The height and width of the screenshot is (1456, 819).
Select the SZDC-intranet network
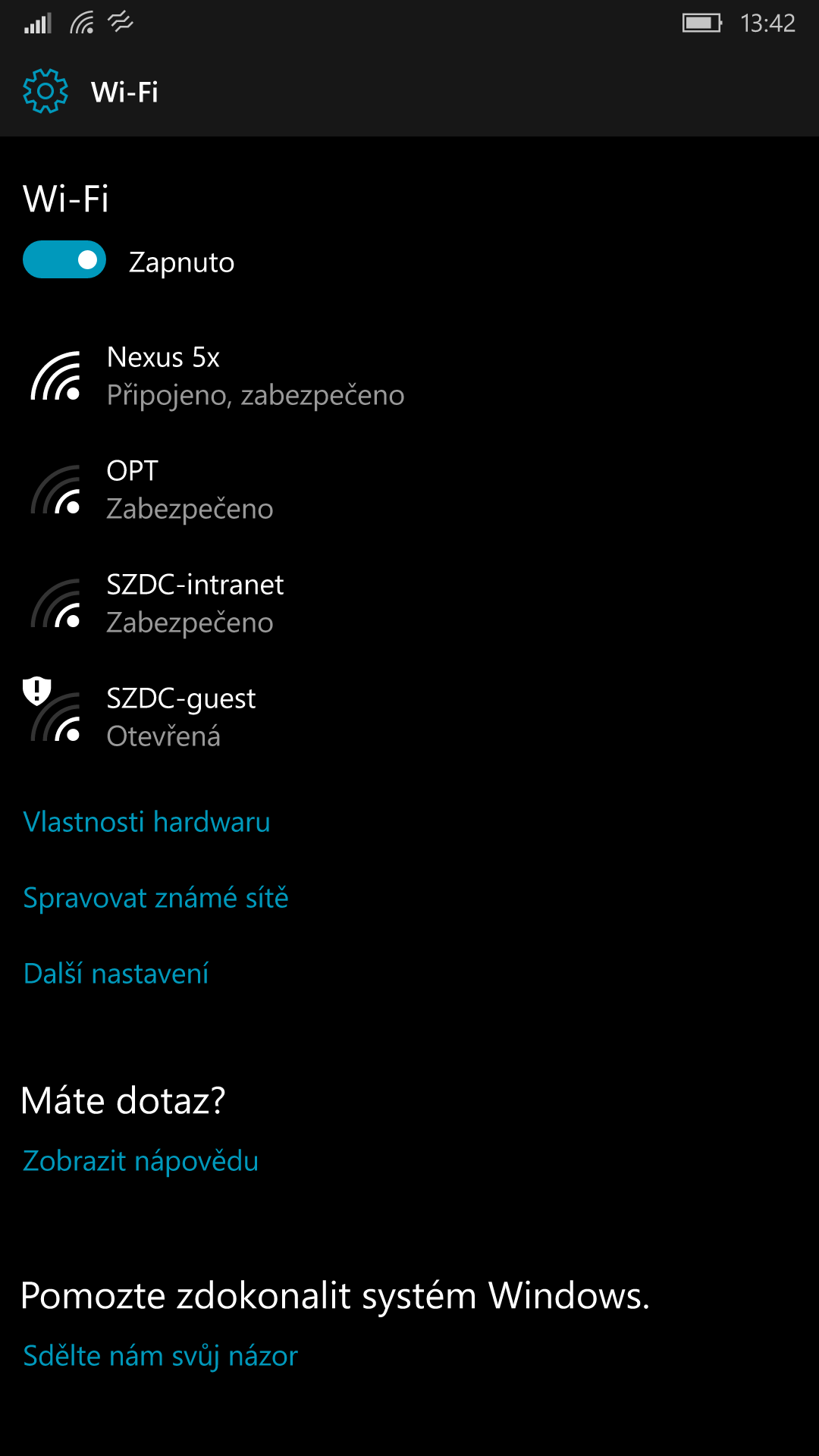195,604
